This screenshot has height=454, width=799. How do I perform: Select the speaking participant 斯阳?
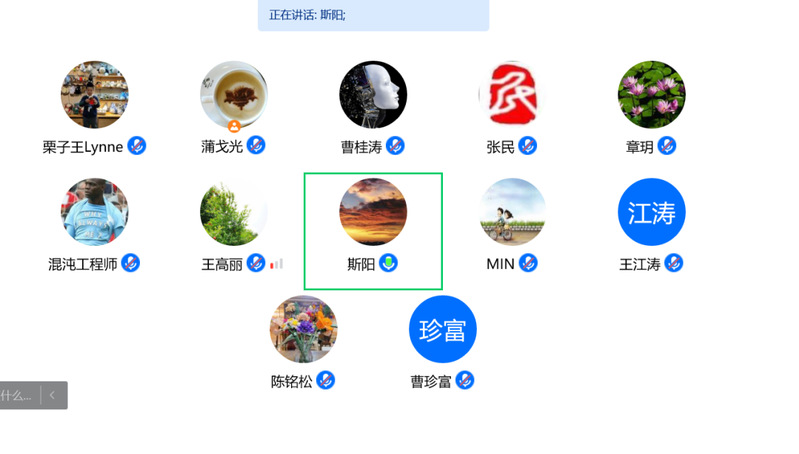coord(373,212)
